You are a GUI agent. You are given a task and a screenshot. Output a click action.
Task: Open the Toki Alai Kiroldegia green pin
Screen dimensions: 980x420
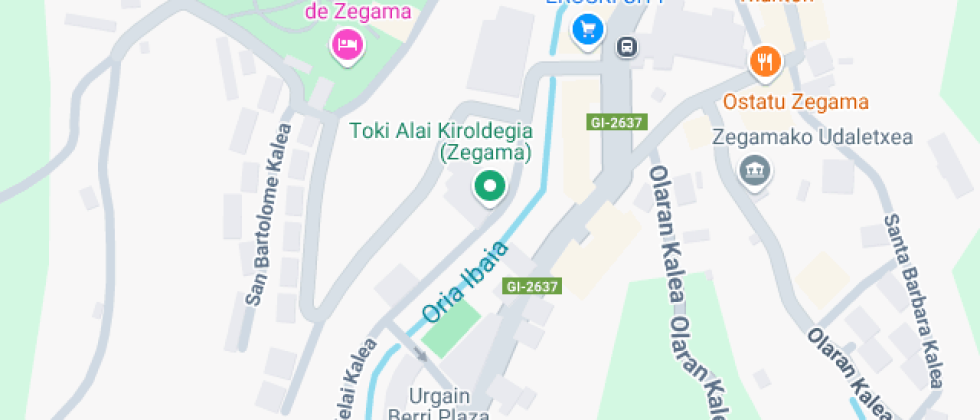(x=489, y=186)
